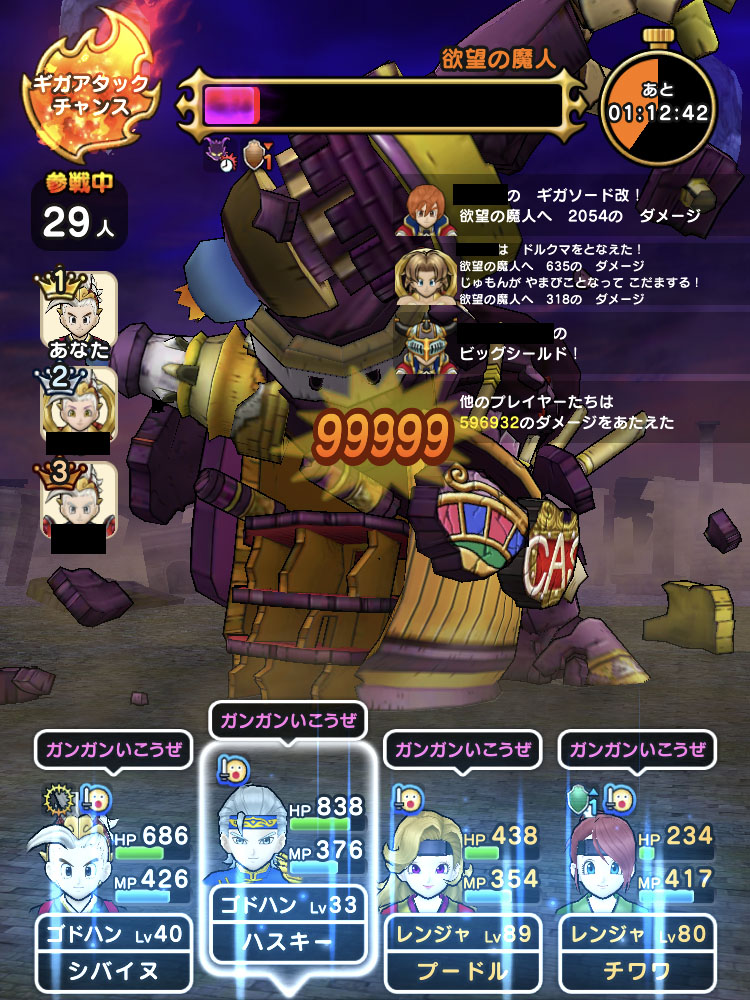Image resolution: width=750 pixels, height=1000 pixels.
Task: Change プードル's ガンガンいこうぜ tactic
Action: (x=462, y=749)
